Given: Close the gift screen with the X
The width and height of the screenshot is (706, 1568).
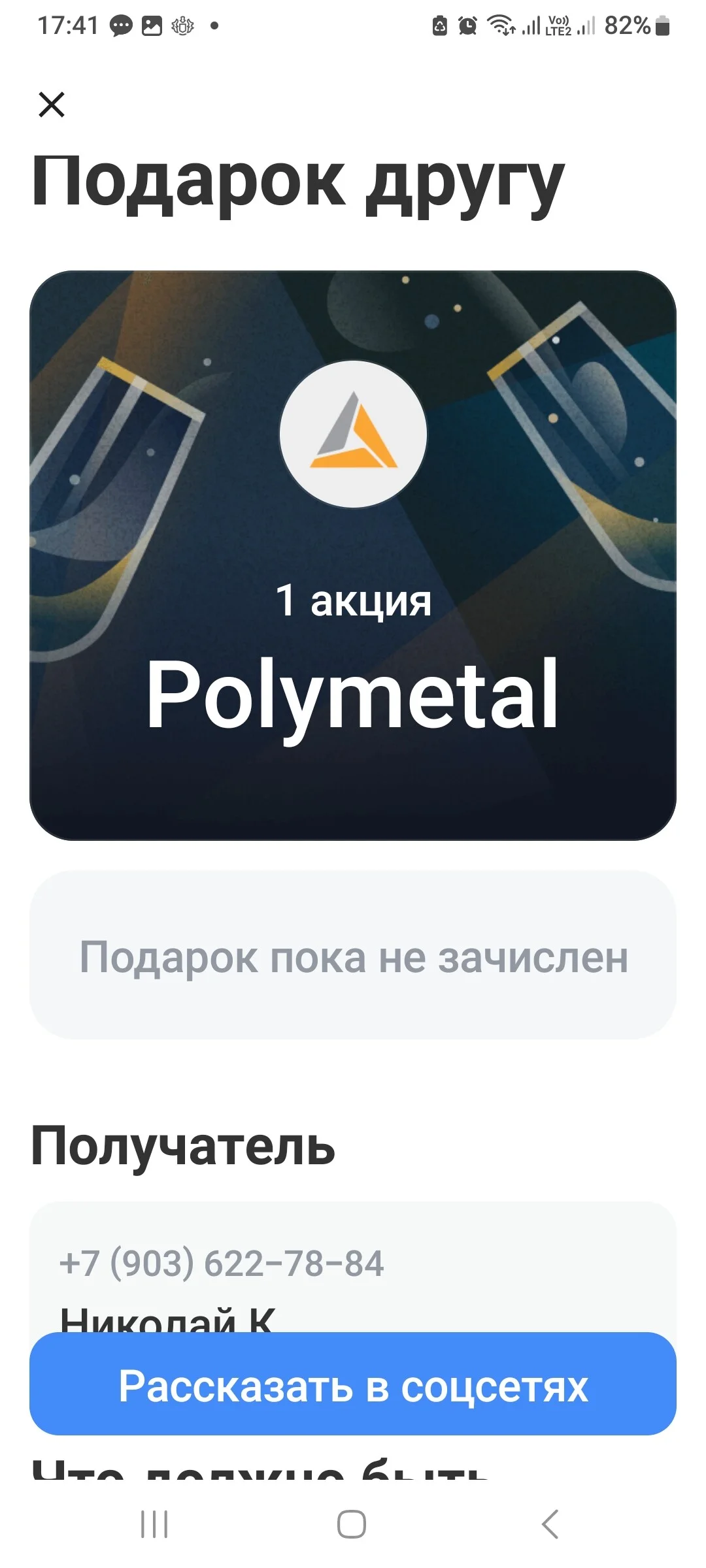Looking at the screenshot, I should (x=52, y=105).
